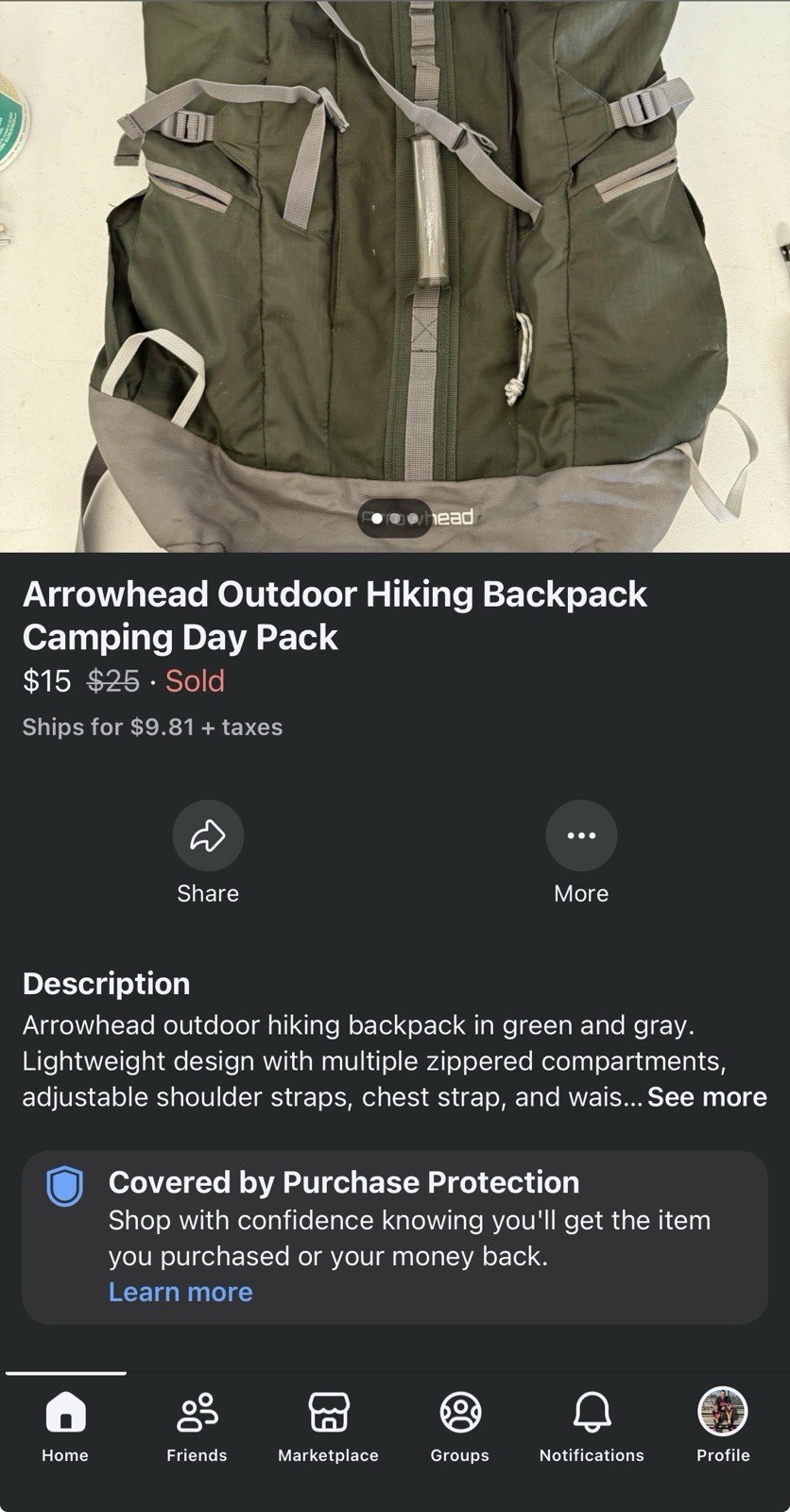Expand the description with See more

point(707,1097)
